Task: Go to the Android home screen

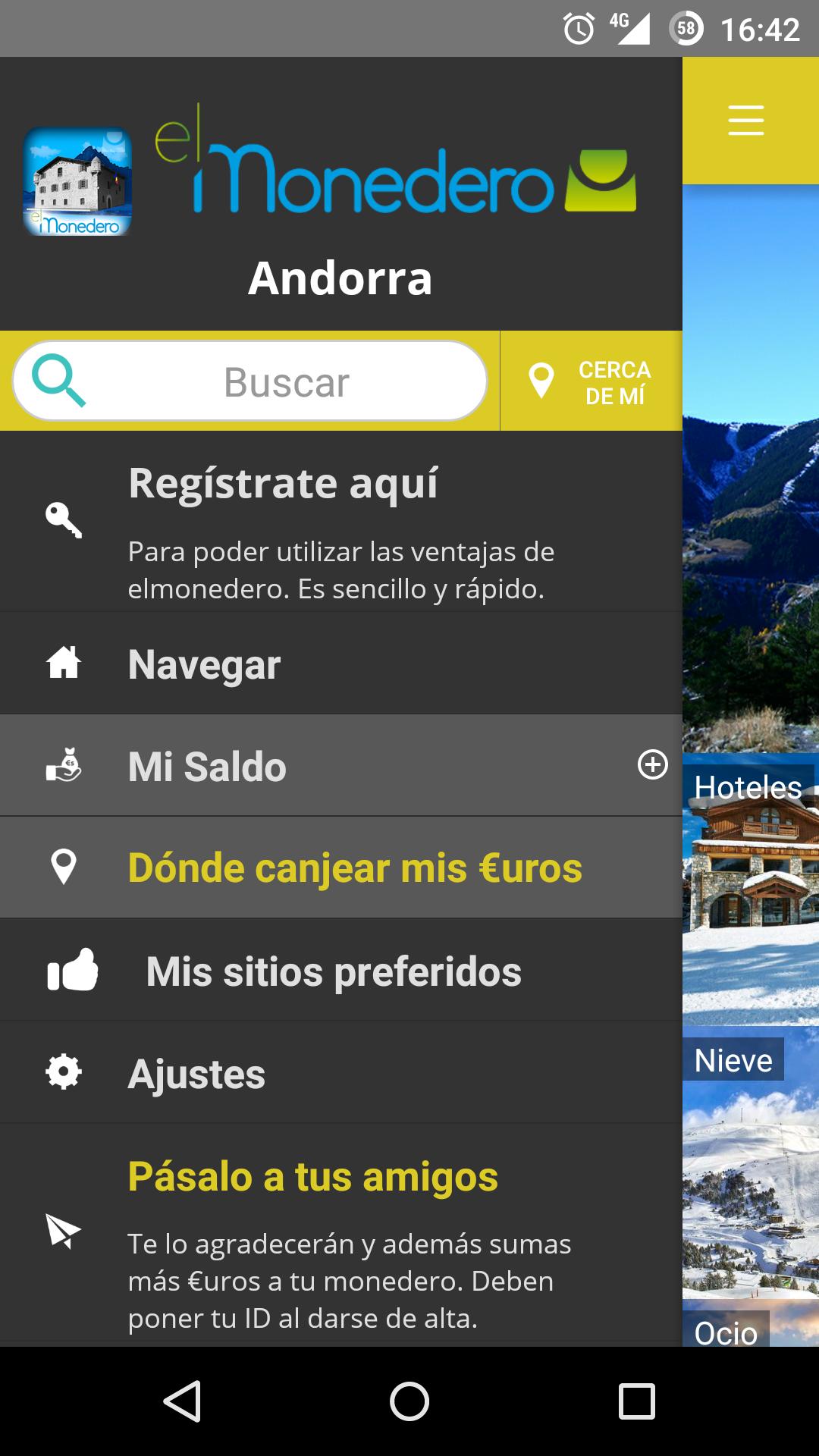Action: point(409,1401)
